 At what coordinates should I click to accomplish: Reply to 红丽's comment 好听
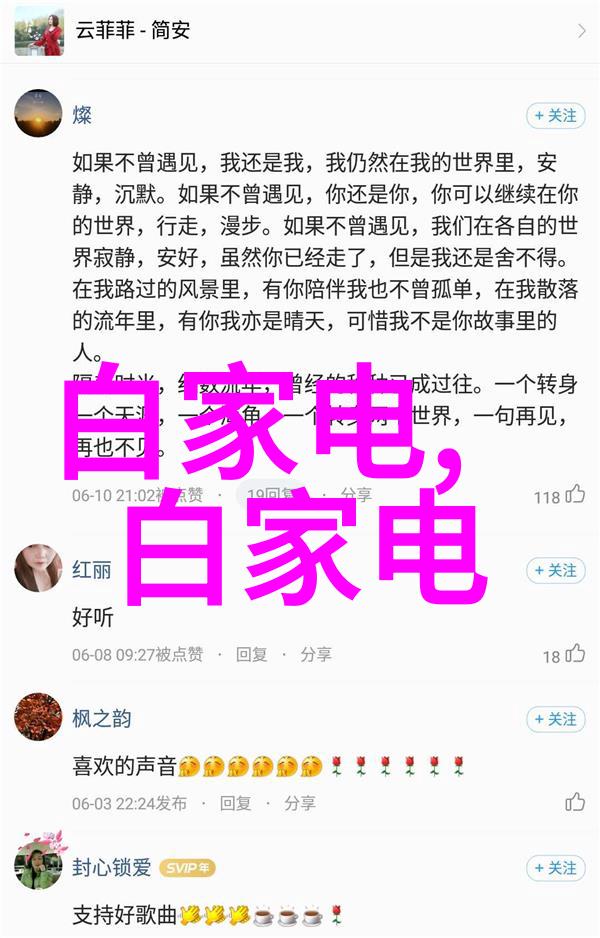point(251,654)
